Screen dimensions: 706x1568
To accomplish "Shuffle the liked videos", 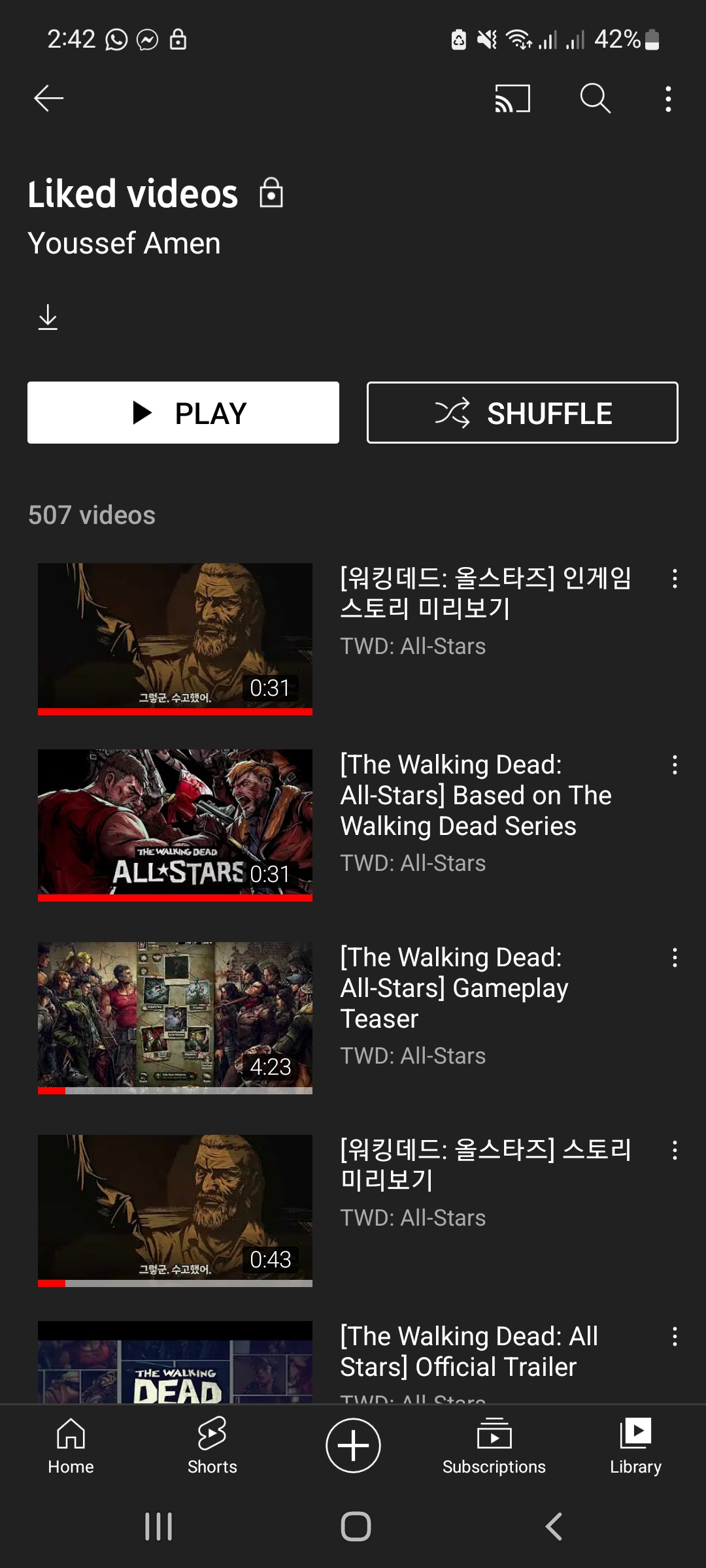I will (x=522, y=413).
